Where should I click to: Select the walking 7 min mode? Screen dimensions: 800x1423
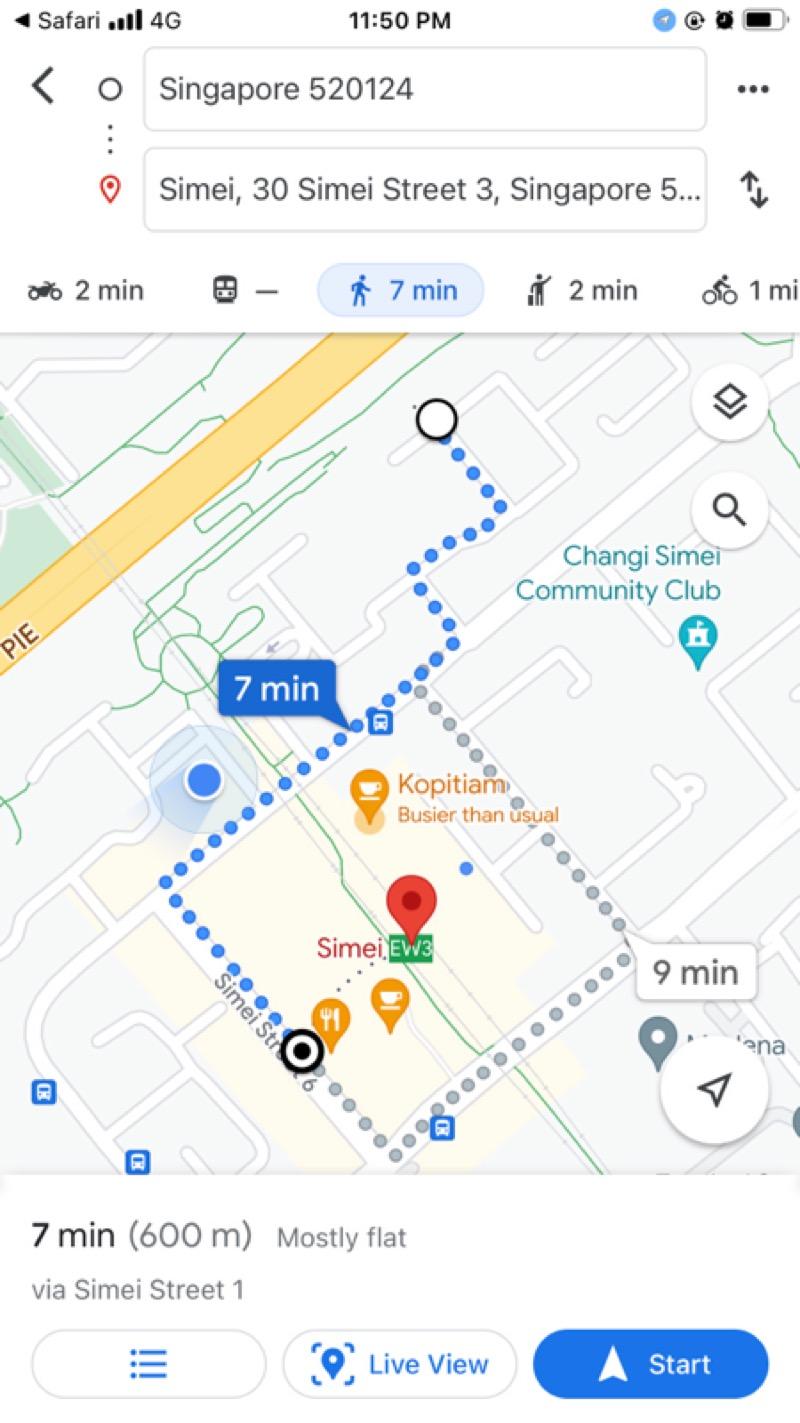coord(401,291)
